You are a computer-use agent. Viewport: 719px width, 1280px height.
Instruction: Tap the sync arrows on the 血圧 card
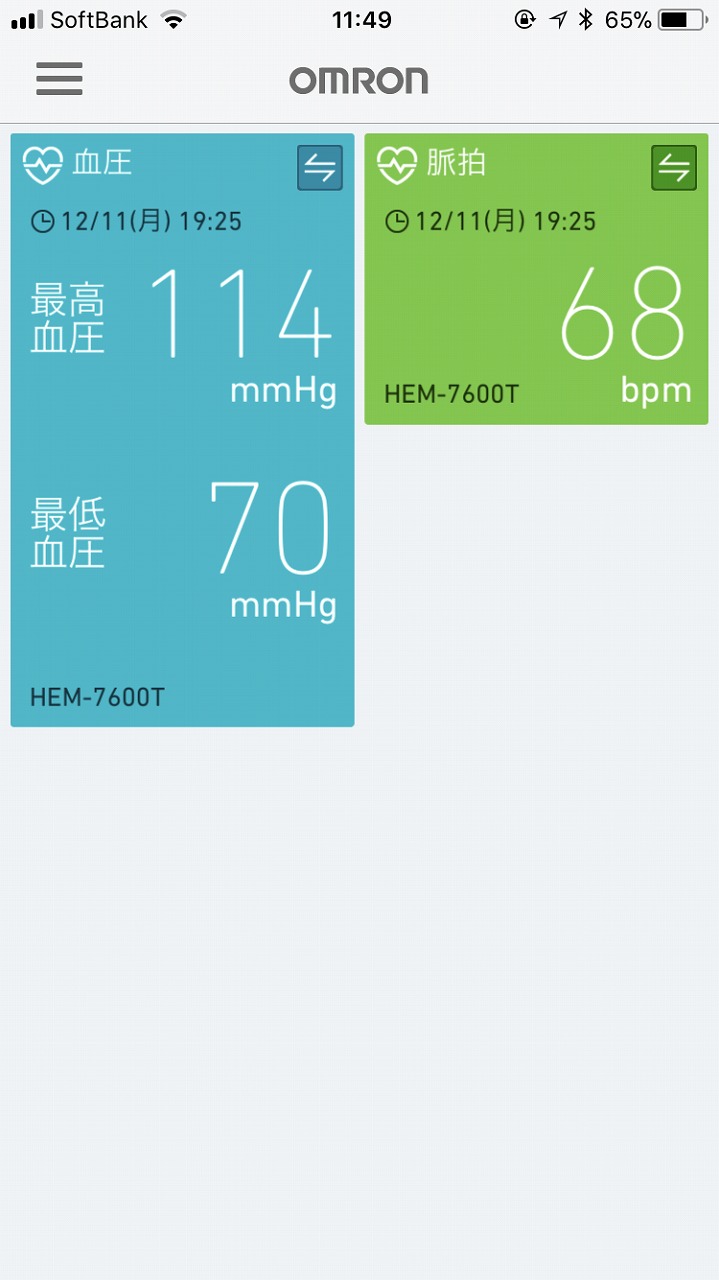click(x=320, y=168)
